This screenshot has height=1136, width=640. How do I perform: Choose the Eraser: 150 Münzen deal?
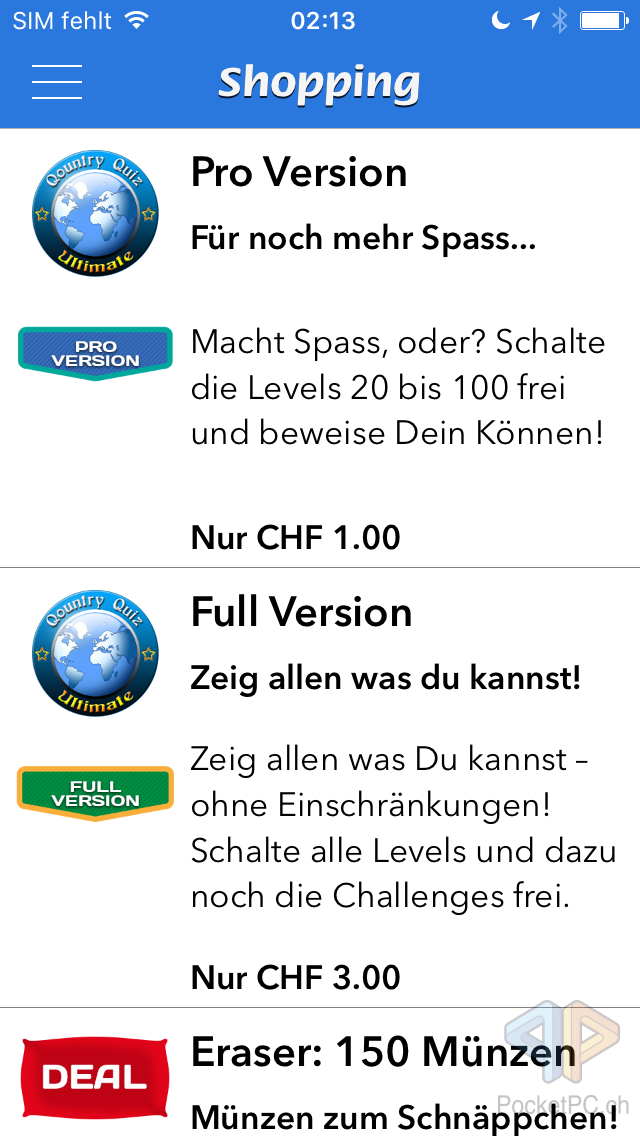click(320, 1072)
